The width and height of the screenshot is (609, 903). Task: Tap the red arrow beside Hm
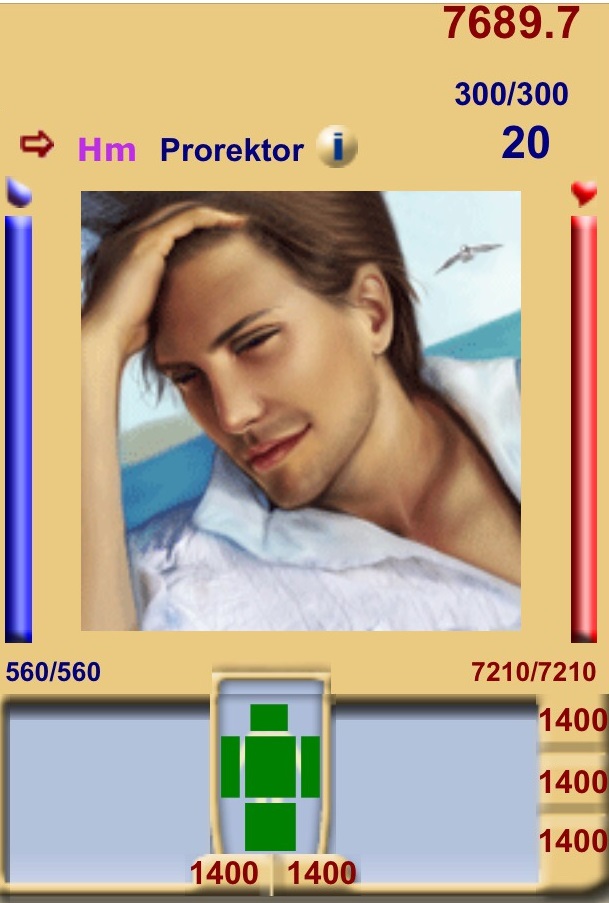click(37, 145)
